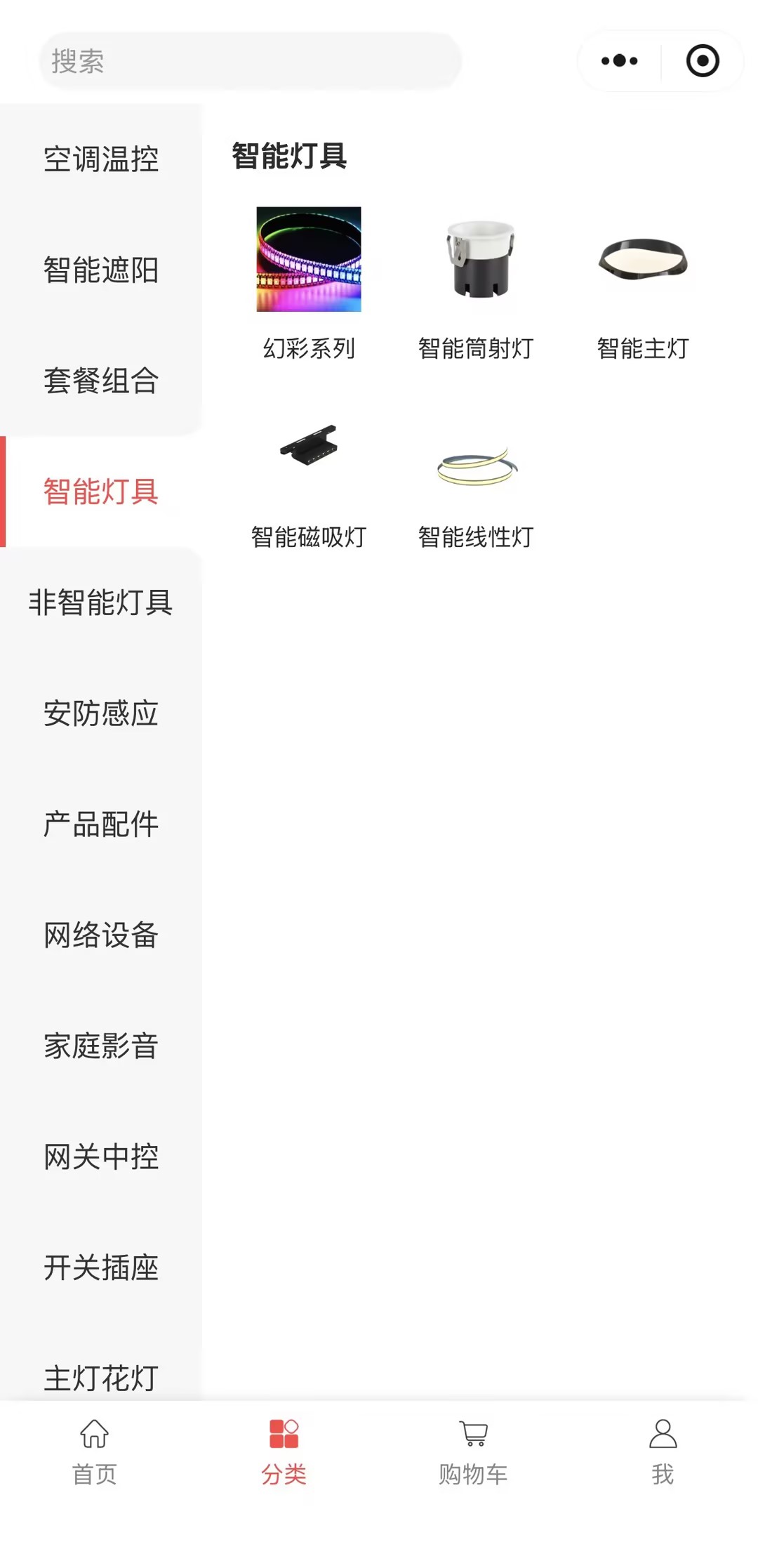Viewport: 758px width, 1568px height.
Task: Go to the 首页 home tab
Action: (x=94, y=1451)
